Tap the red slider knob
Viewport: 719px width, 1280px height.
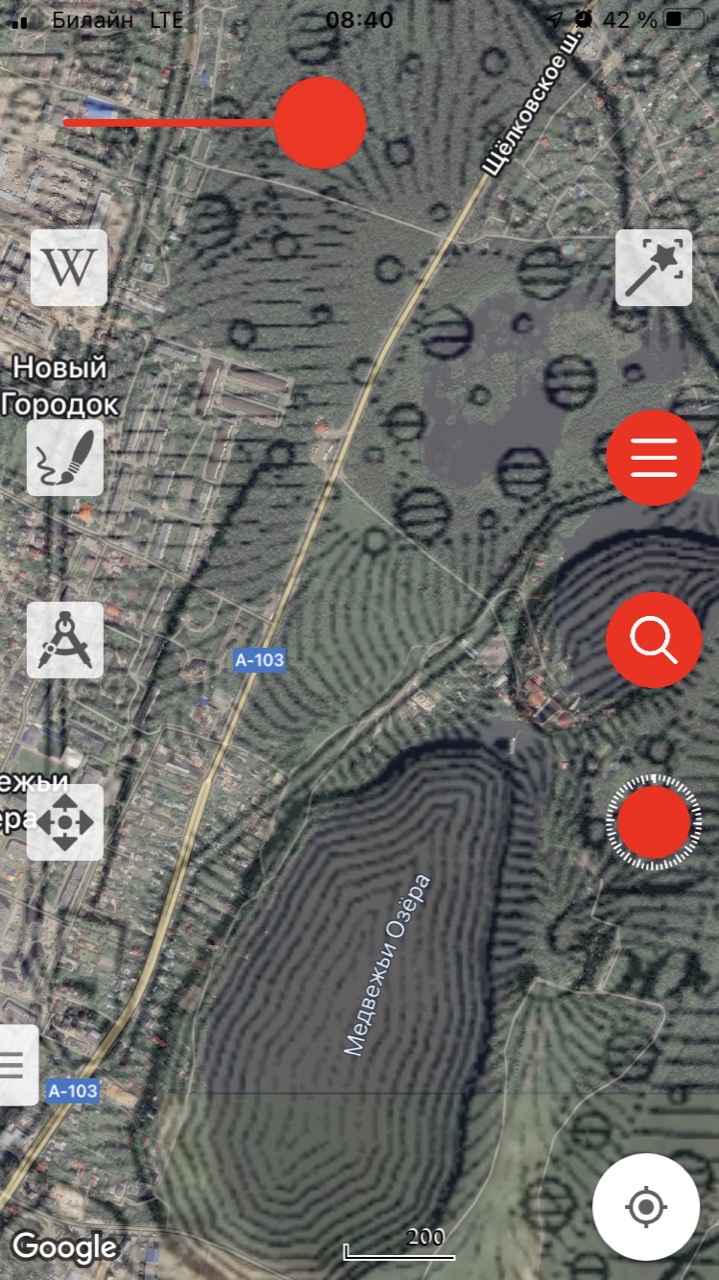point(320,123)
